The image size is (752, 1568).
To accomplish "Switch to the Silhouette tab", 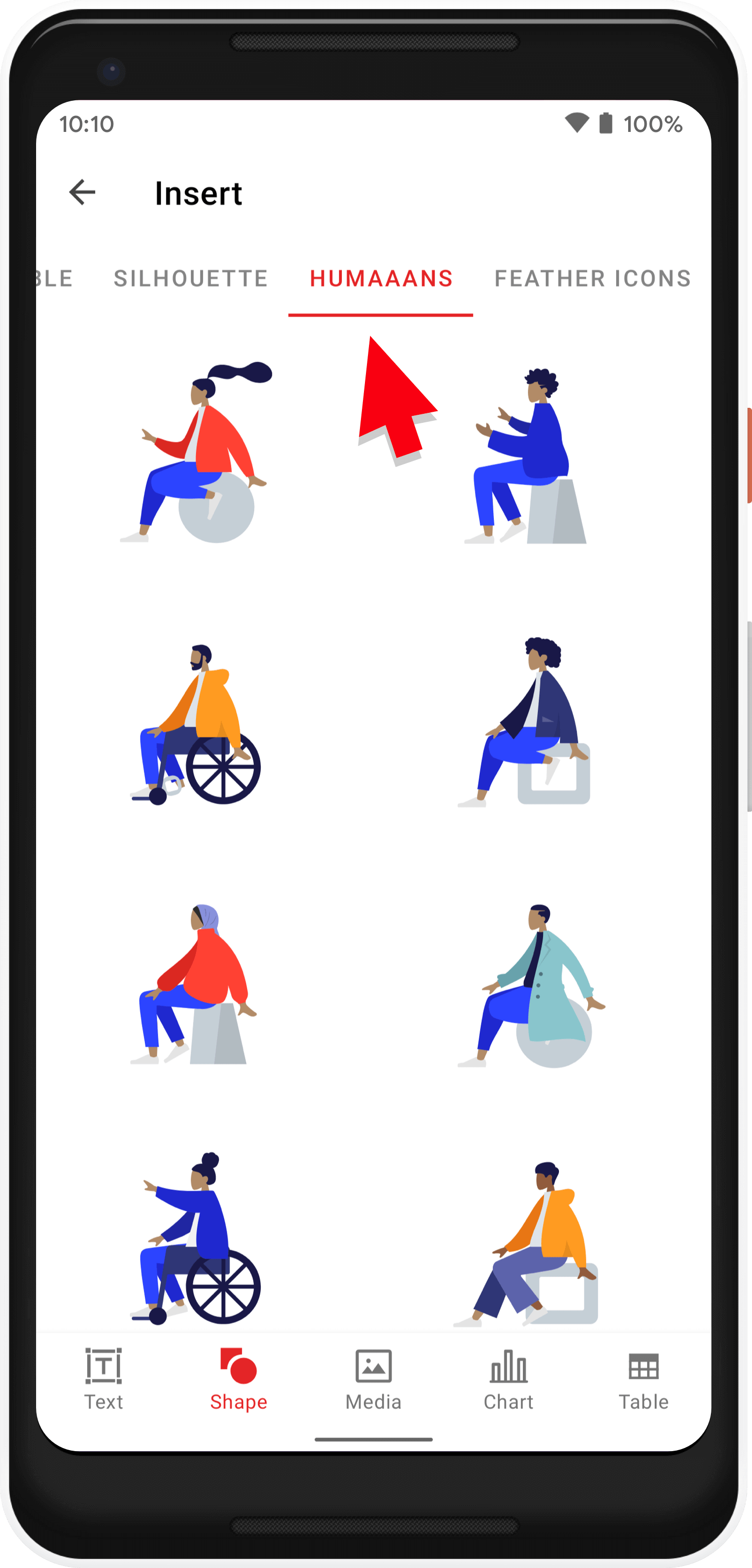I will pos(191,279).
